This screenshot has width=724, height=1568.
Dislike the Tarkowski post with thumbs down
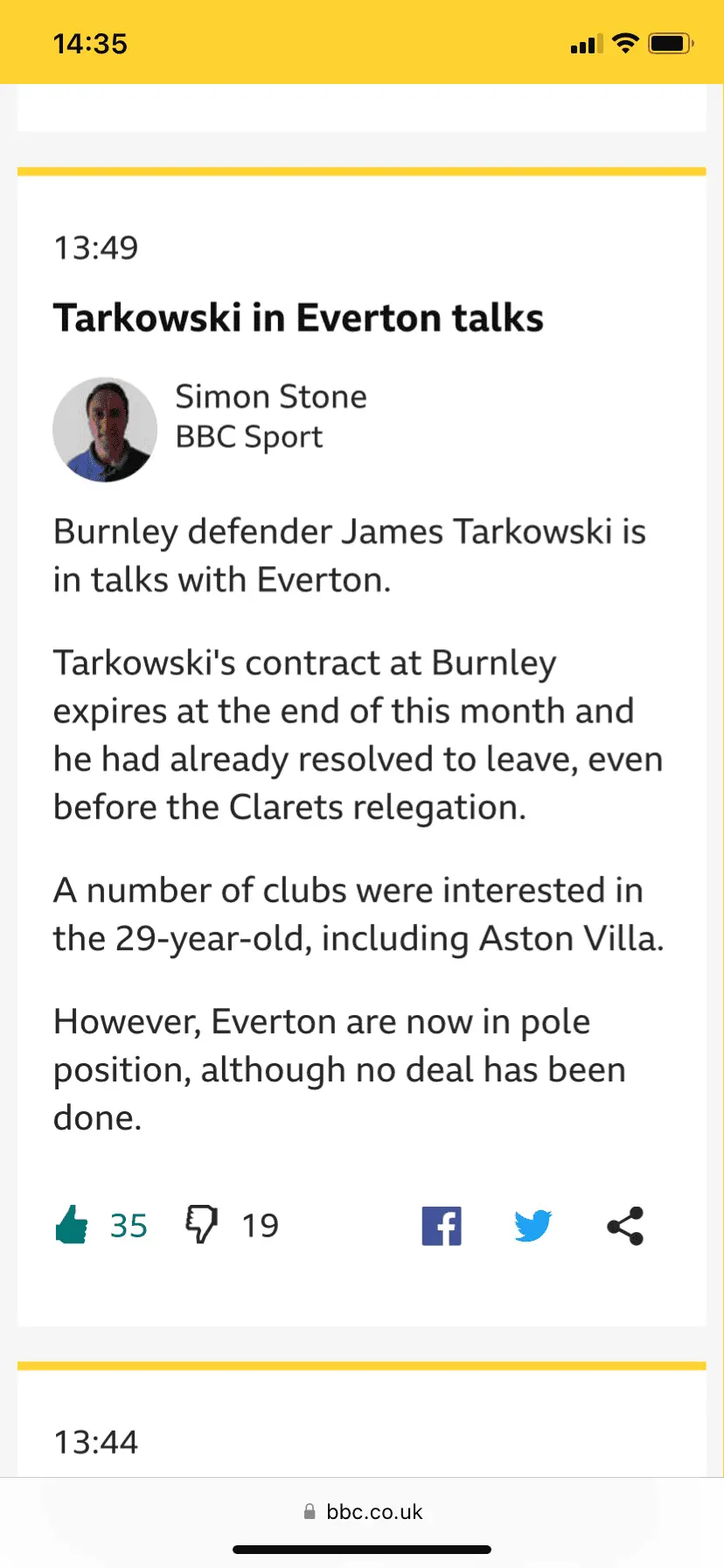(x=202, y=1225)
